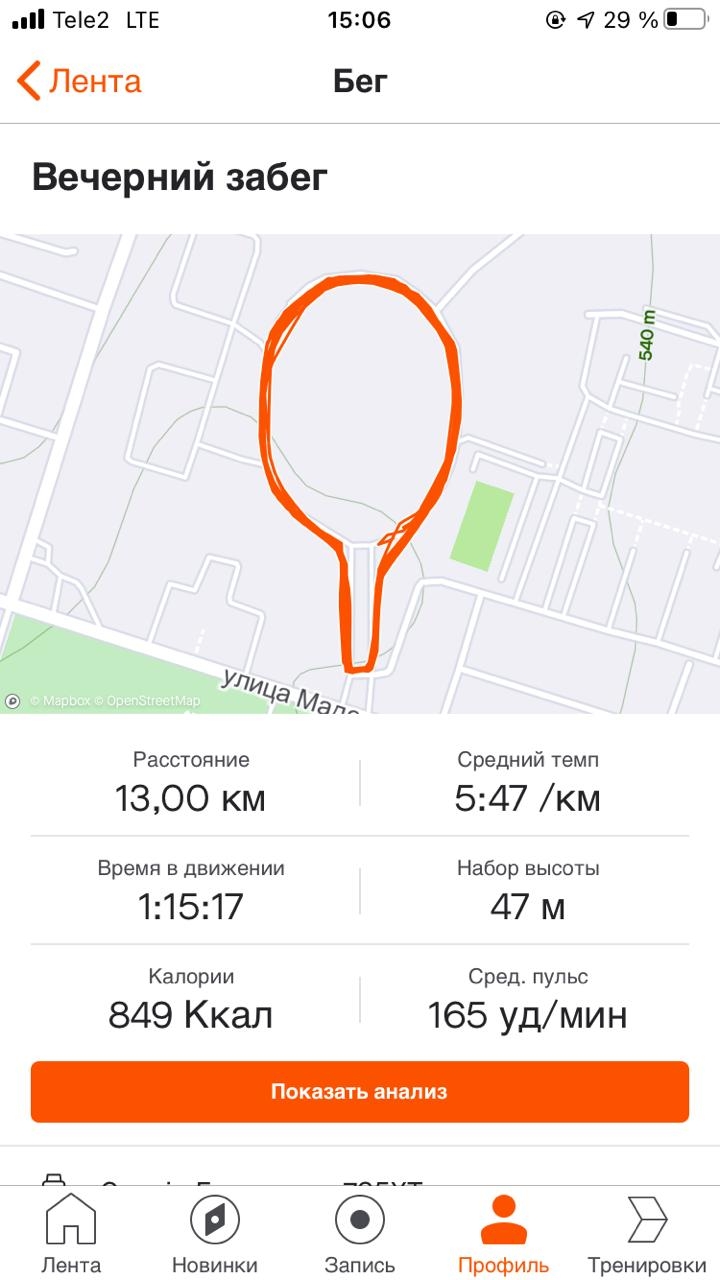Go back to Лента feed

pos(80,81)
